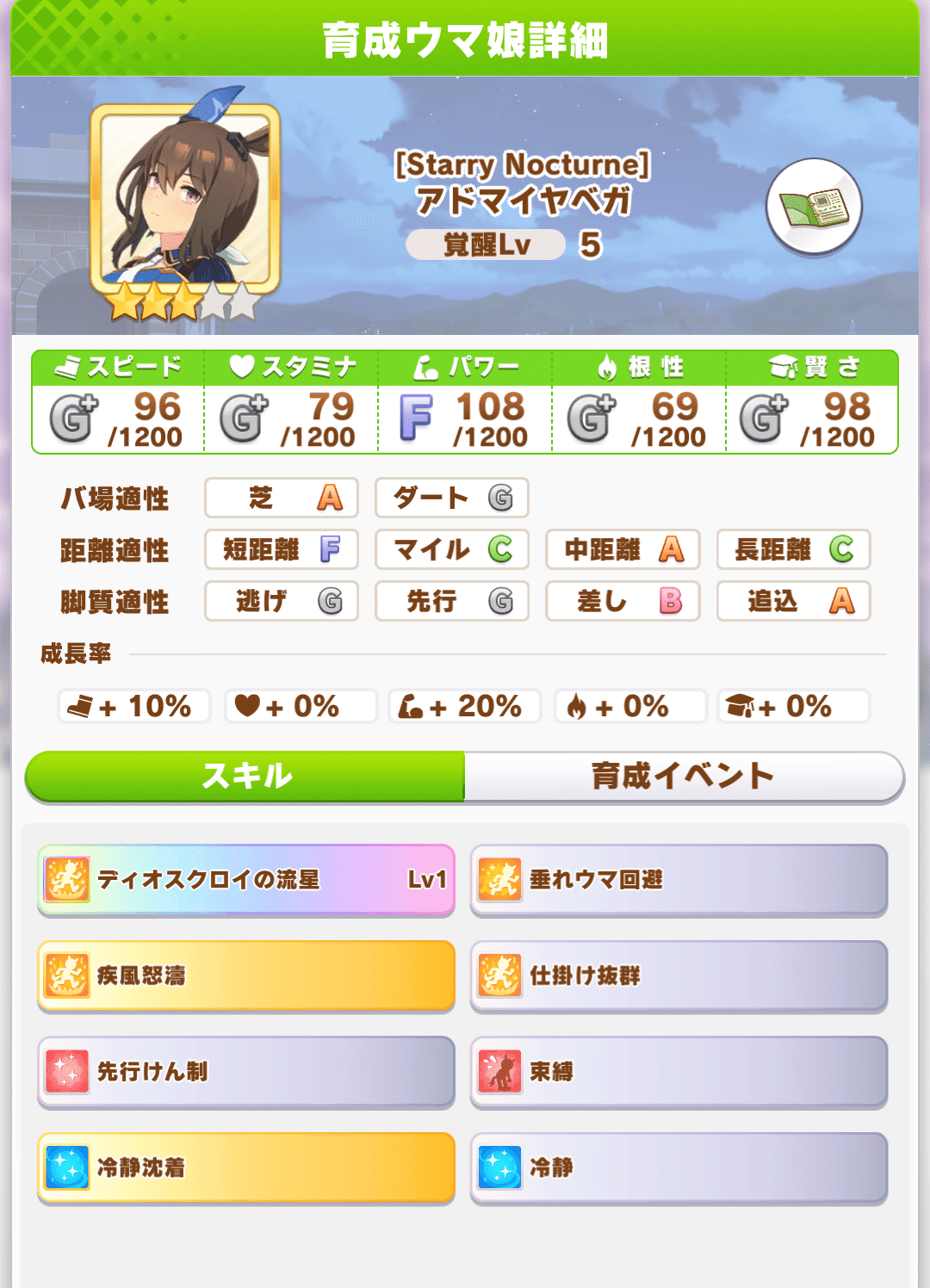930x1288 pixels.
Task: Show the 疾風怒濤 skill description
Action: [x=246, y=975]
